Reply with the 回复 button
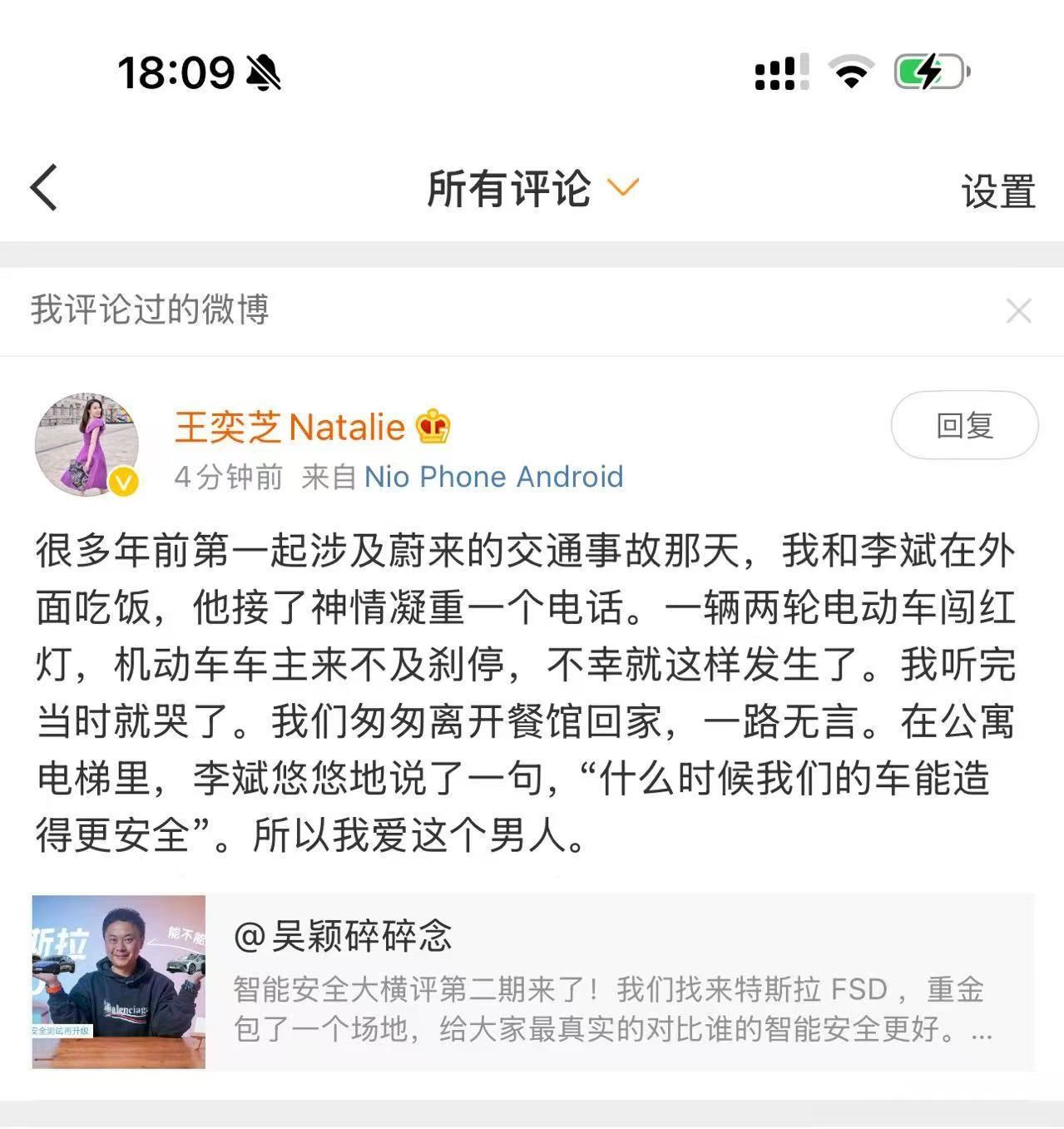This screenshot has height=1129, width=1064. [964, 425]
